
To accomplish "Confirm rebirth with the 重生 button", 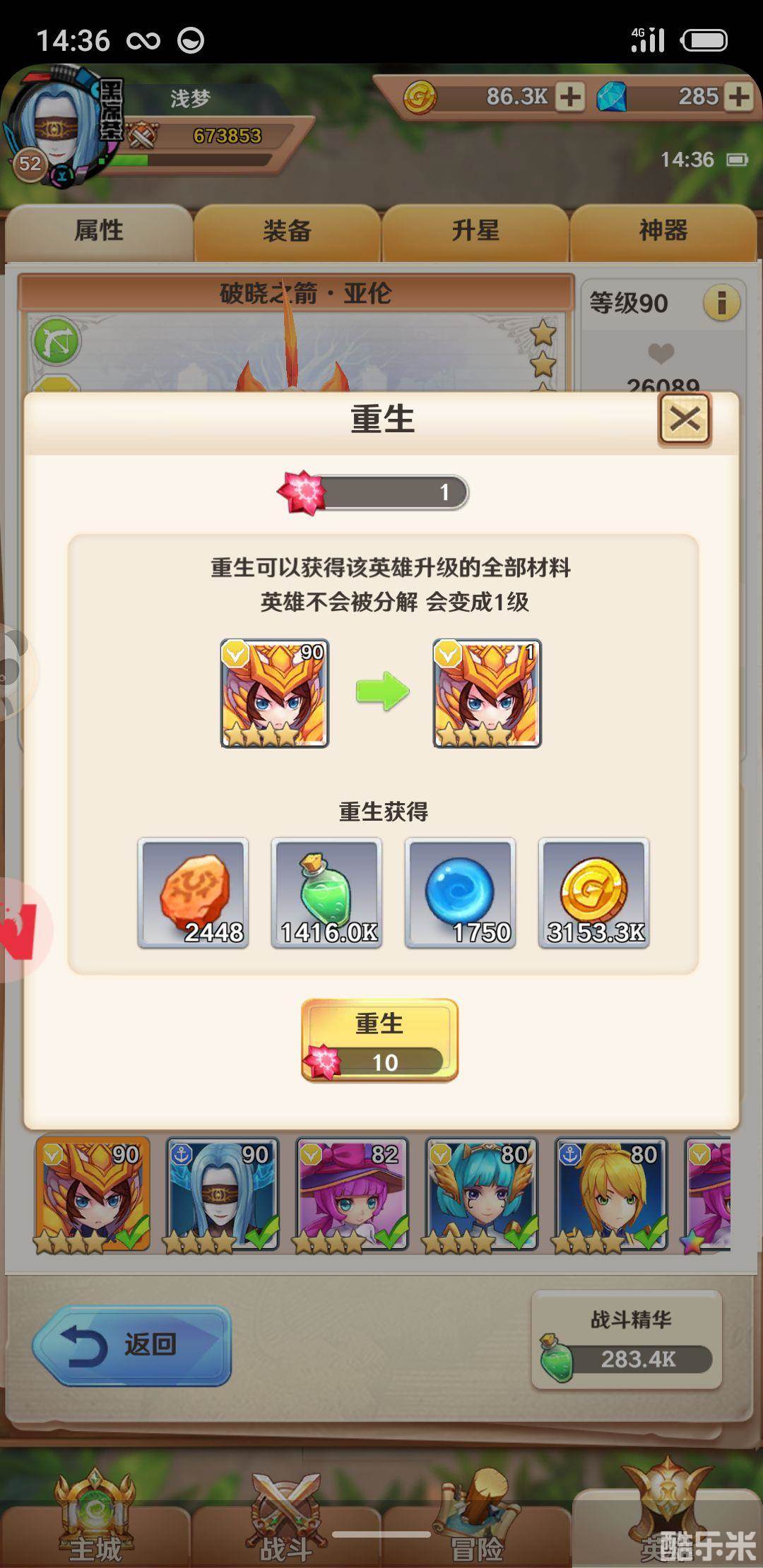I will 379,1040.
